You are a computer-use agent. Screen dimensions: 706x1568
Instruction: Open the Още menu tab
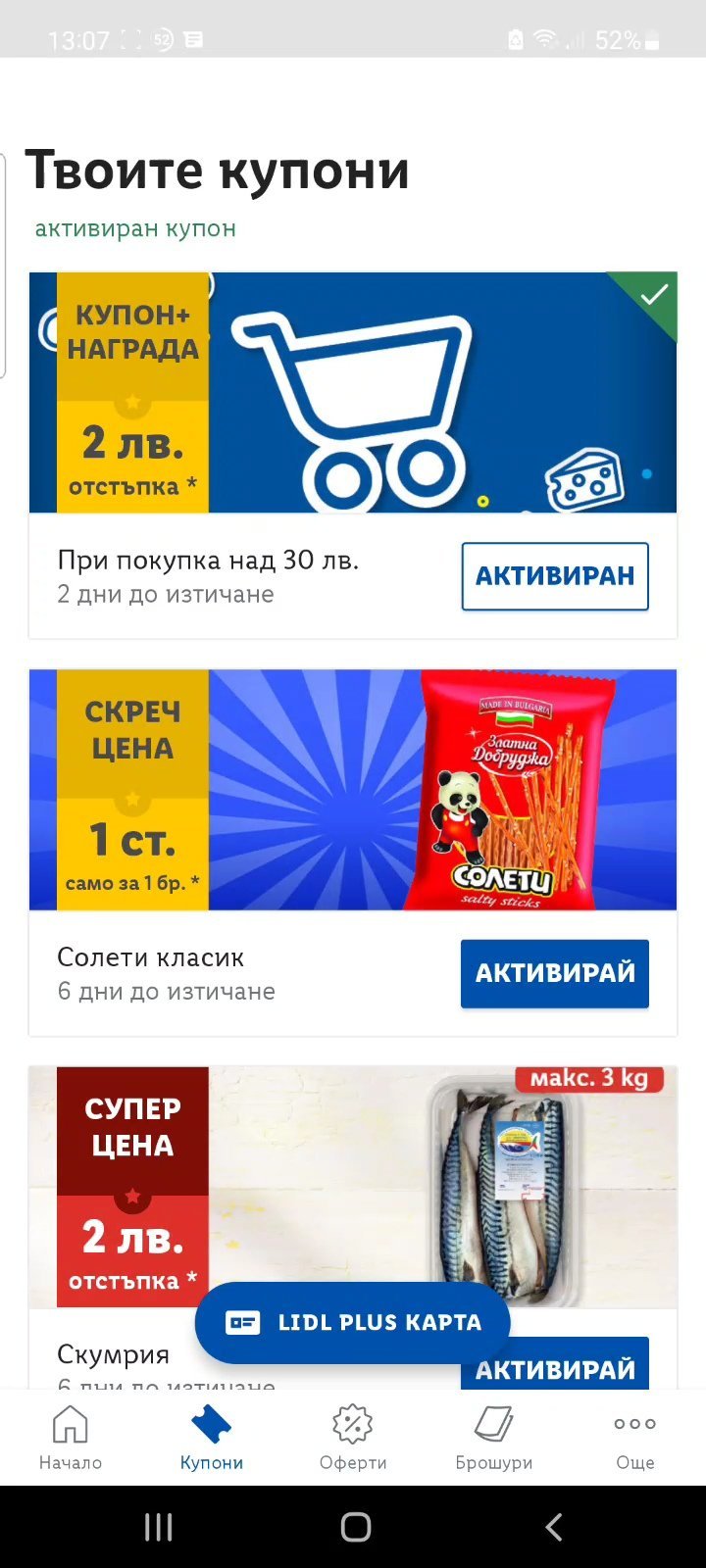click(x=634, y=1437)
